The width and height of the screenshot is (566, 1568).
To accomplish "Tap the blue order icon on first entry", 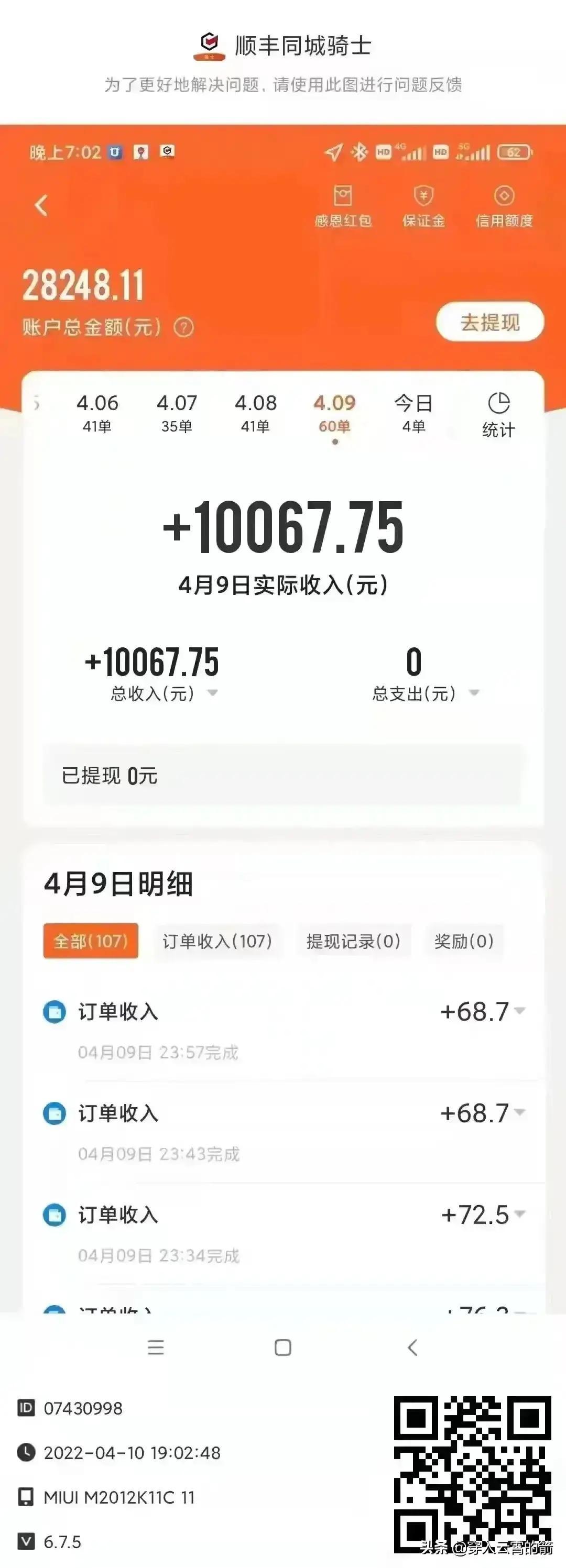I will pos(54,1009).
